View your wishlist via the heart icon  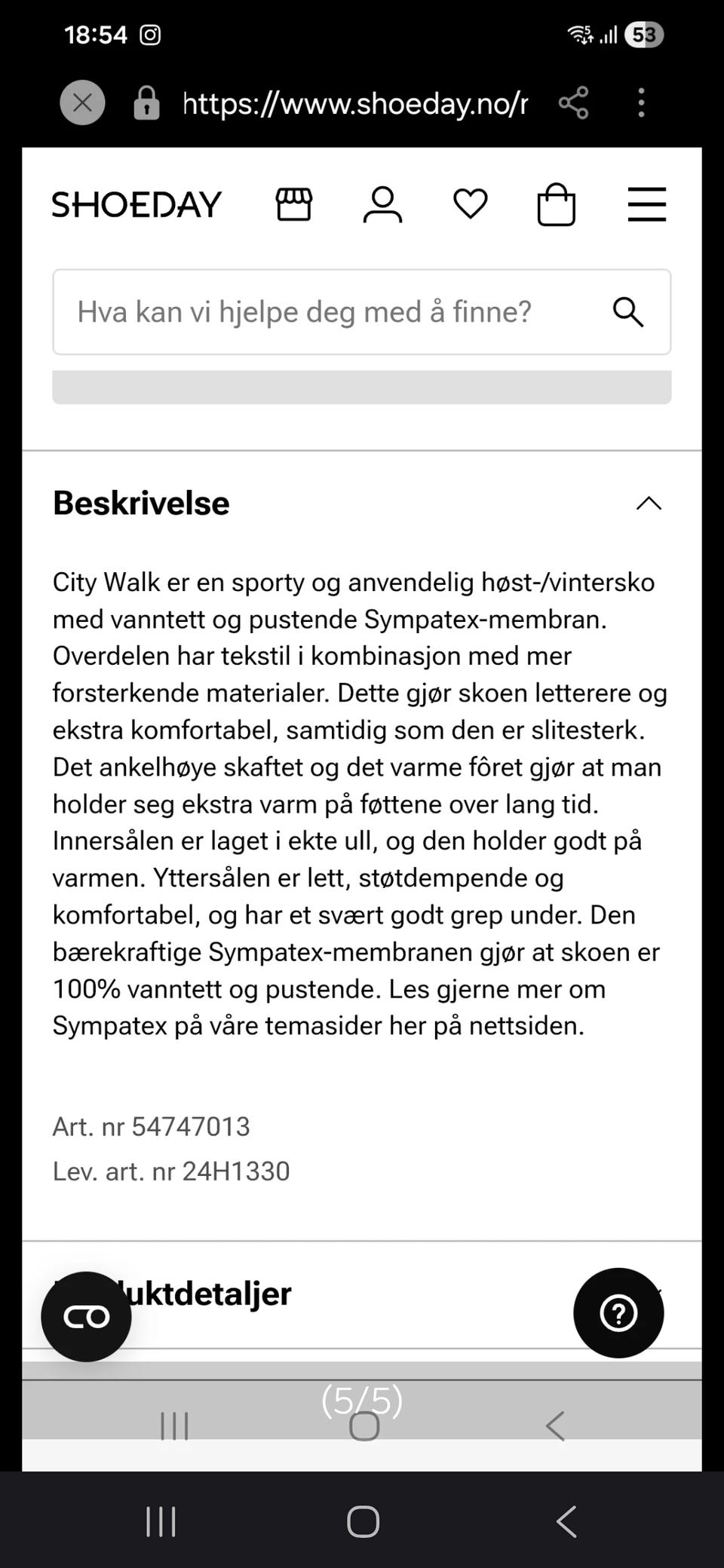(x=471, y=204)
